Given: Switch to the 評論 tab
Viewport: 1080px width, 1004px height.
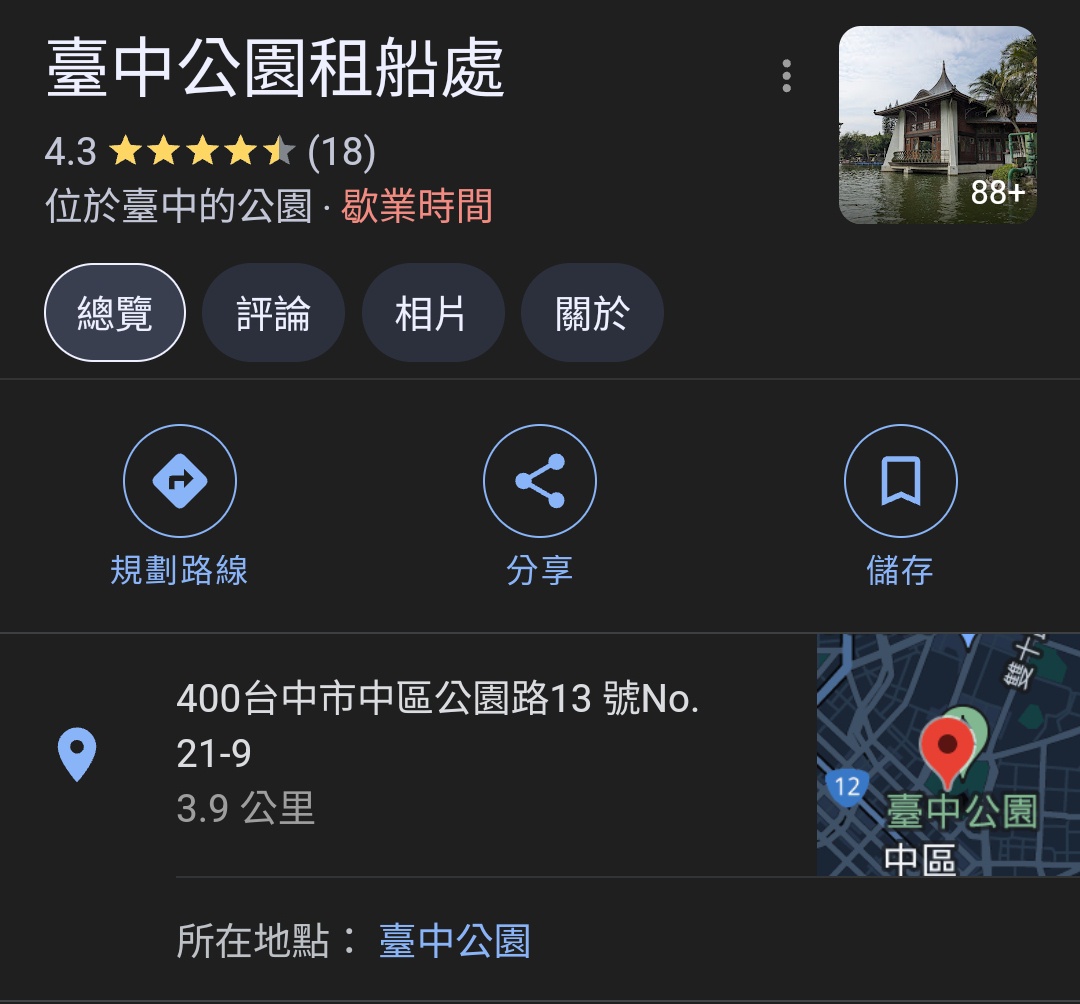Looking at the screenshot, I should coord(273,313).
